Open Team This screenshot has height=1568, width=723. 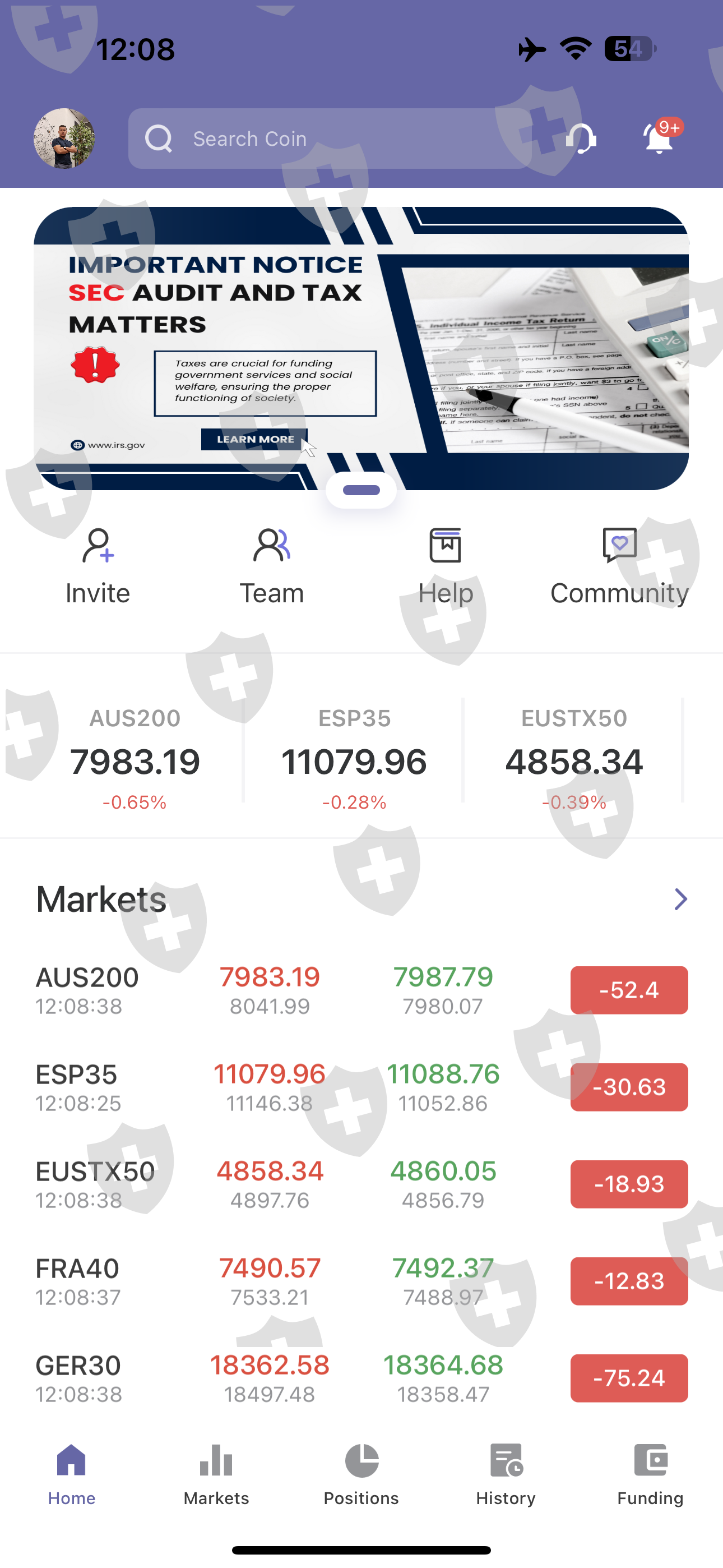pyautogui.click(x=271, y=568)
